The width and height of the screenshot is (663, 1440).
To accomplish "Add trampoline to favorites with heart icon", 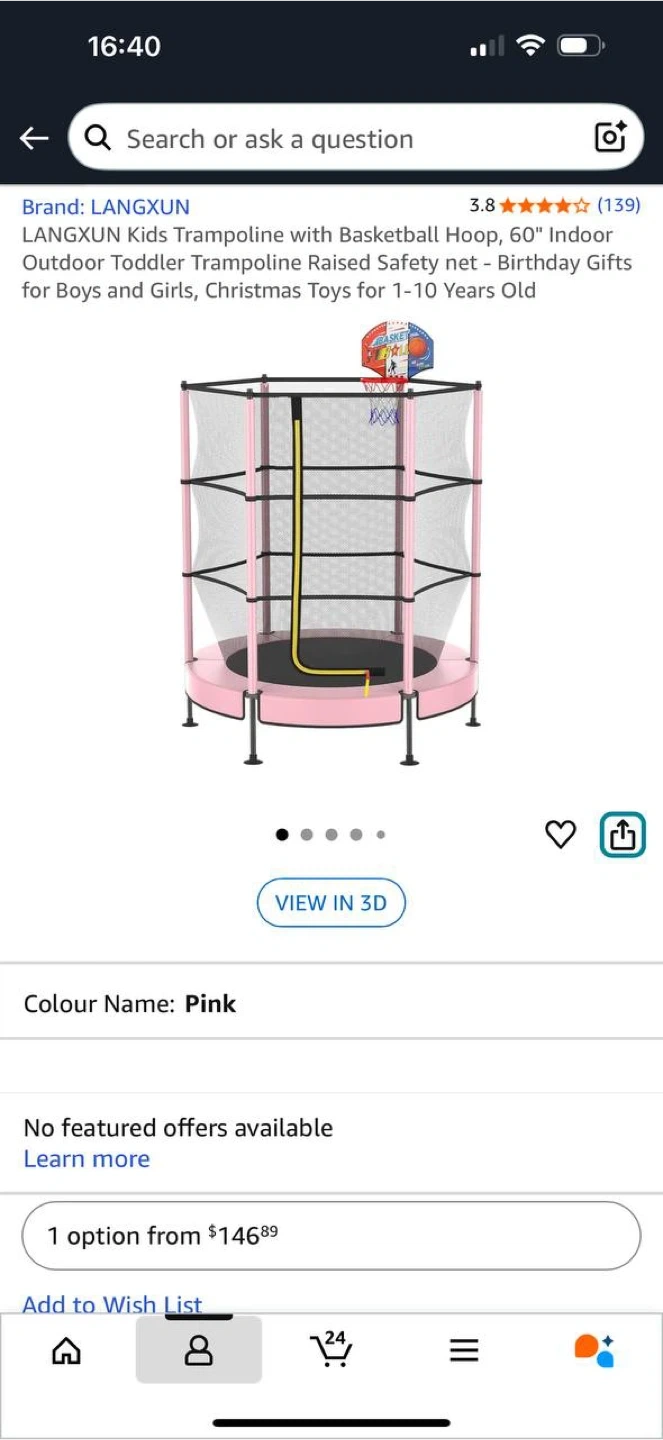I will click(x=561, y=834).
